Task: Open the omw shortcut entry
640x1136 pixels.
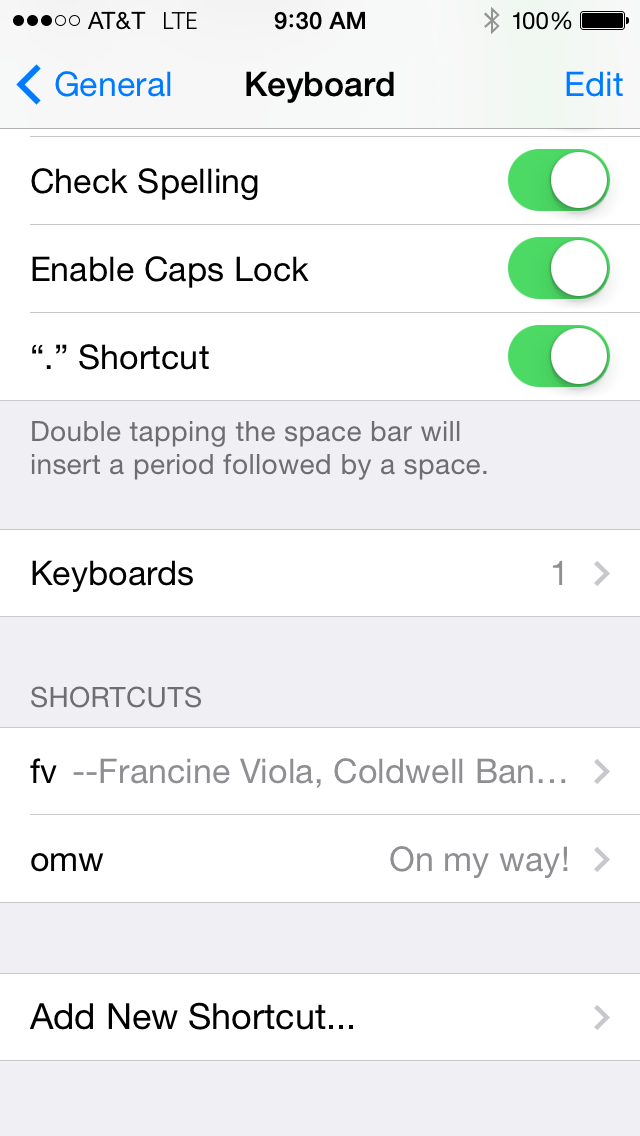Action: (320, 859)
